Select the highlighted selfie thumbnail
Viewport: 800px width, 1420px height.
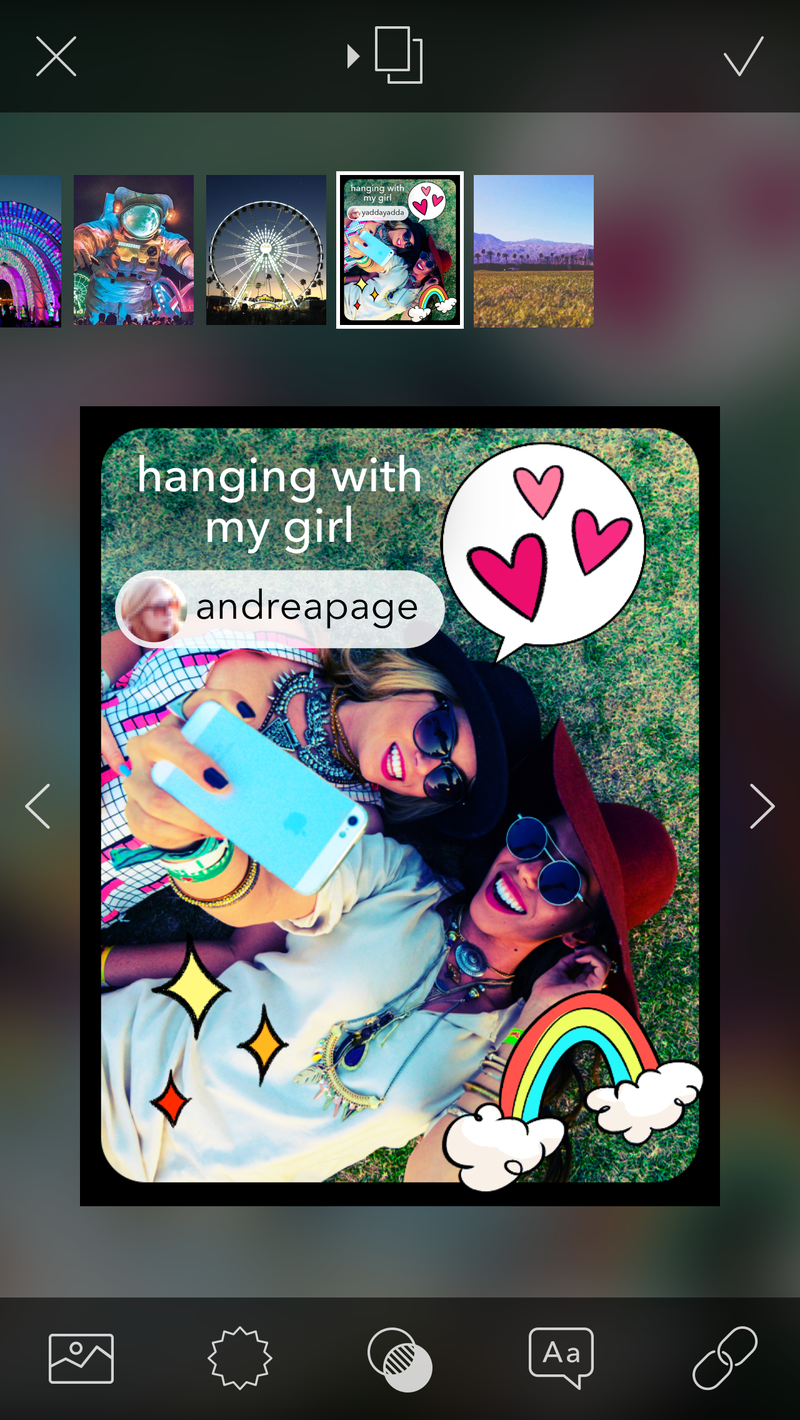400,250
